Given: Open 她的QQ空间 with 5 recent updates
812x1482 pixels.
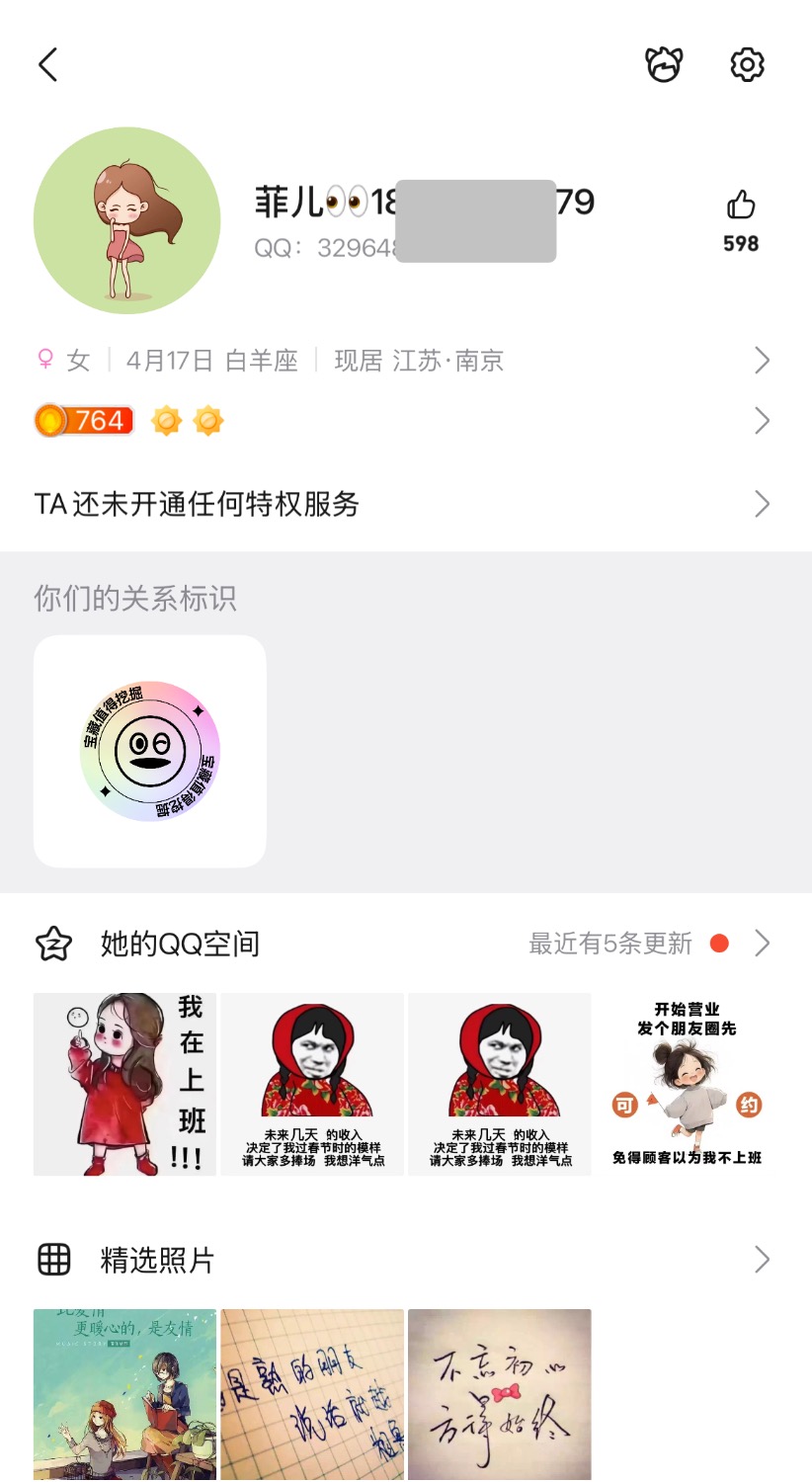Looking at the screenshot, I should (x=405, y=944).
